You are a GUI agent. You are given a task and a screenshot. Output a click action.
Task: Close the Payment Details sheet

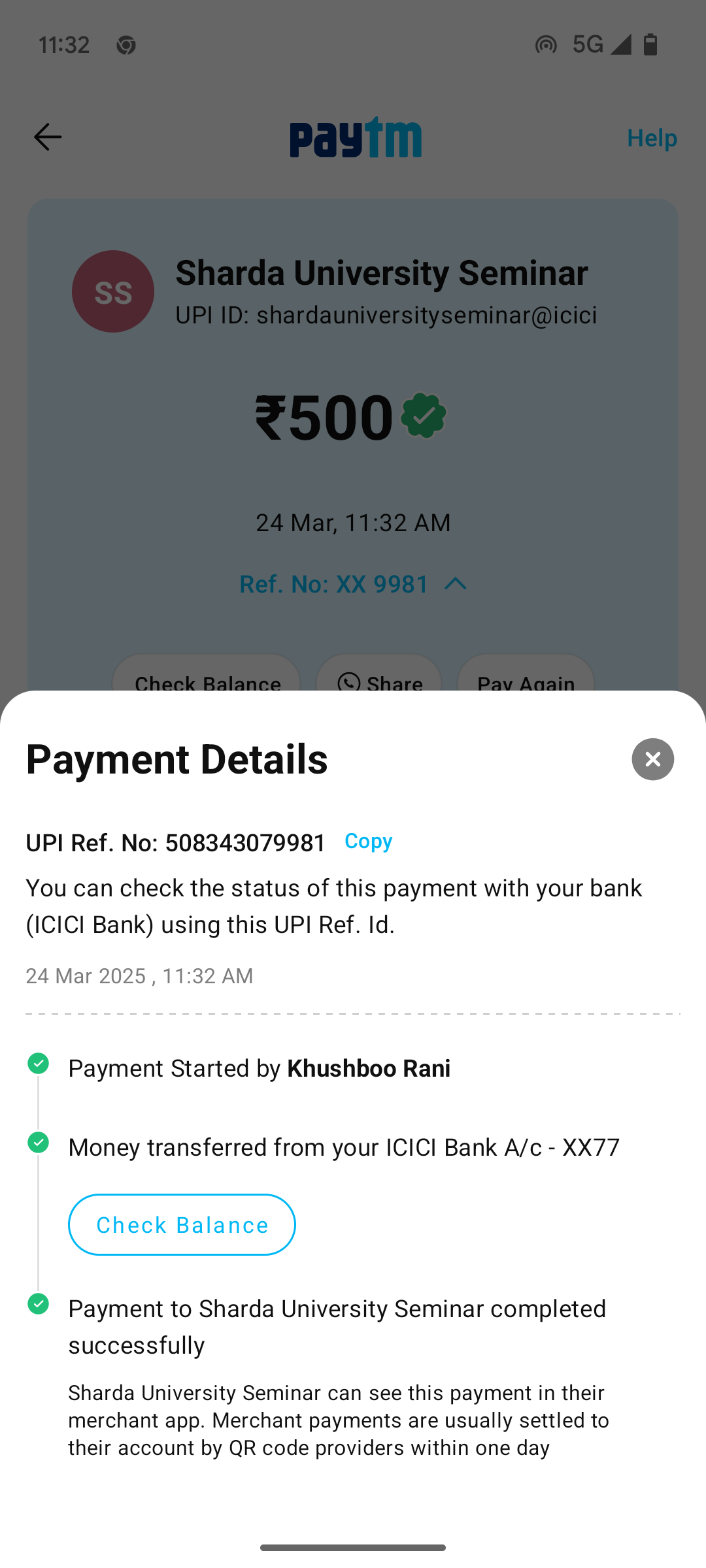652,759
